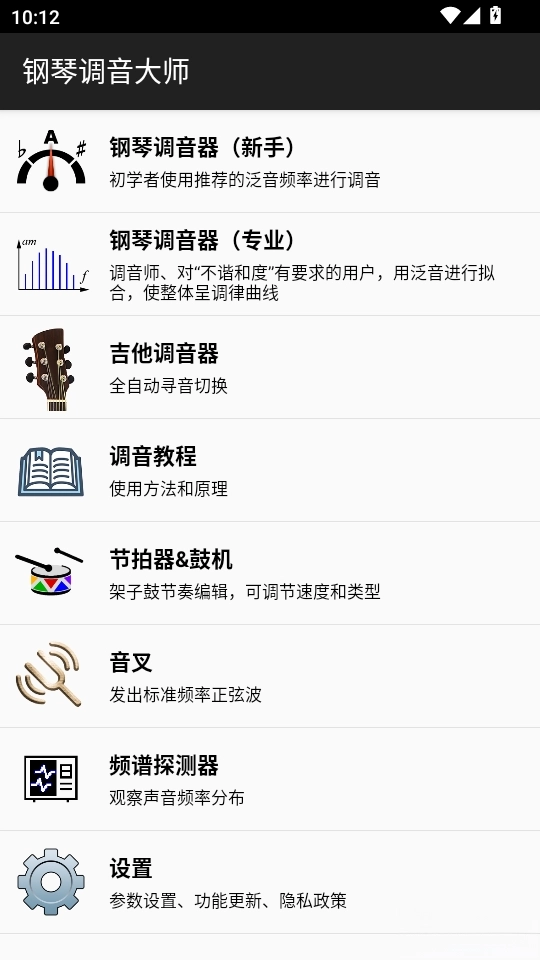Launch the 节拍器&鼓机 metronome
The height and width of the screenshot is (960, 540).
pos(270,573)
